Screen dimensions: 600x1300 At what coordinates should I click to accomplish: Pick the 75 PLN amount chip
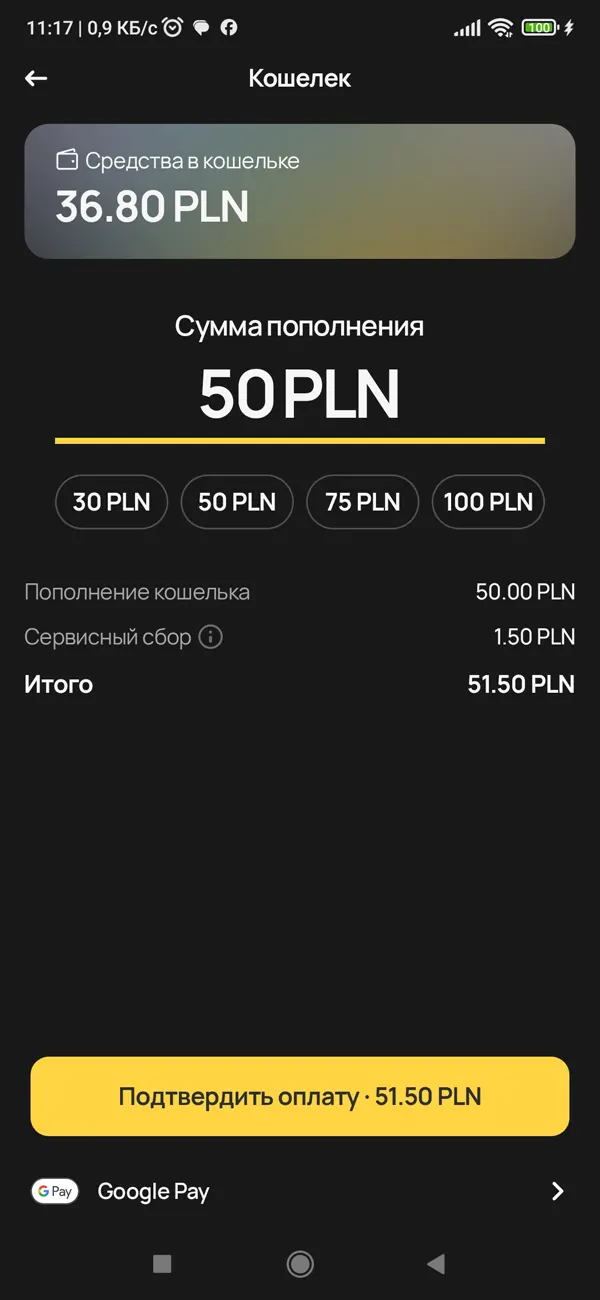(362, 501)
